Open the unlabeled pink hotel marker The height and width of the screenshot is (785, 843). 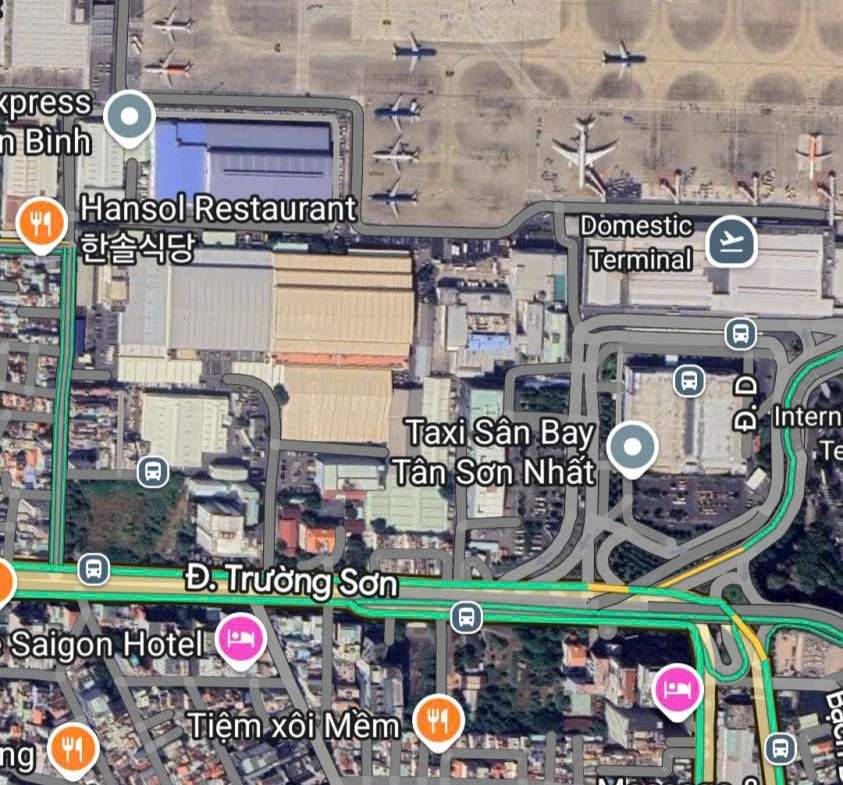676,690
